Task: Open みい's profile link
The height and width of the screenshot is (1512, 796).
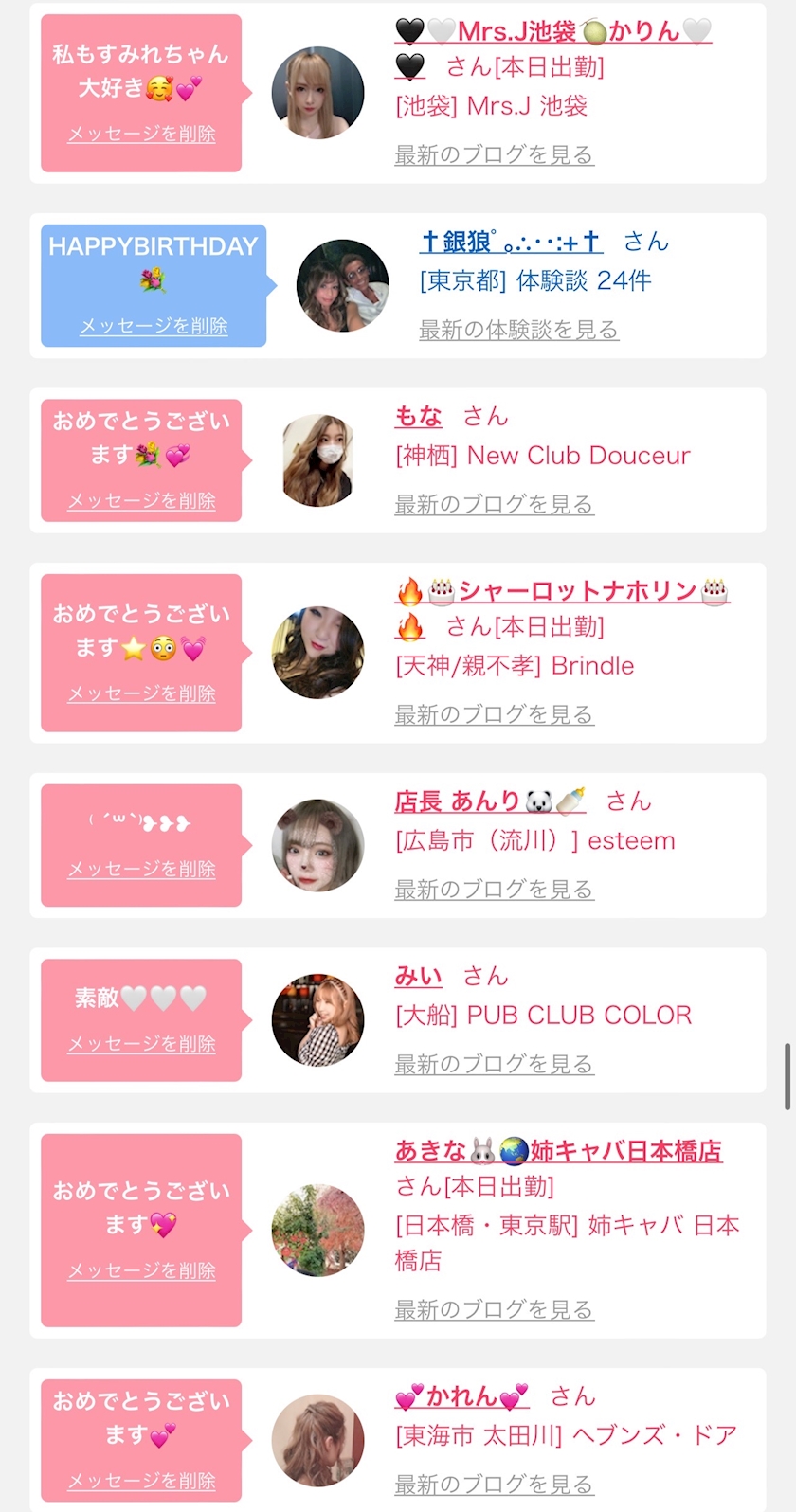Action: [x=419, y=976]
